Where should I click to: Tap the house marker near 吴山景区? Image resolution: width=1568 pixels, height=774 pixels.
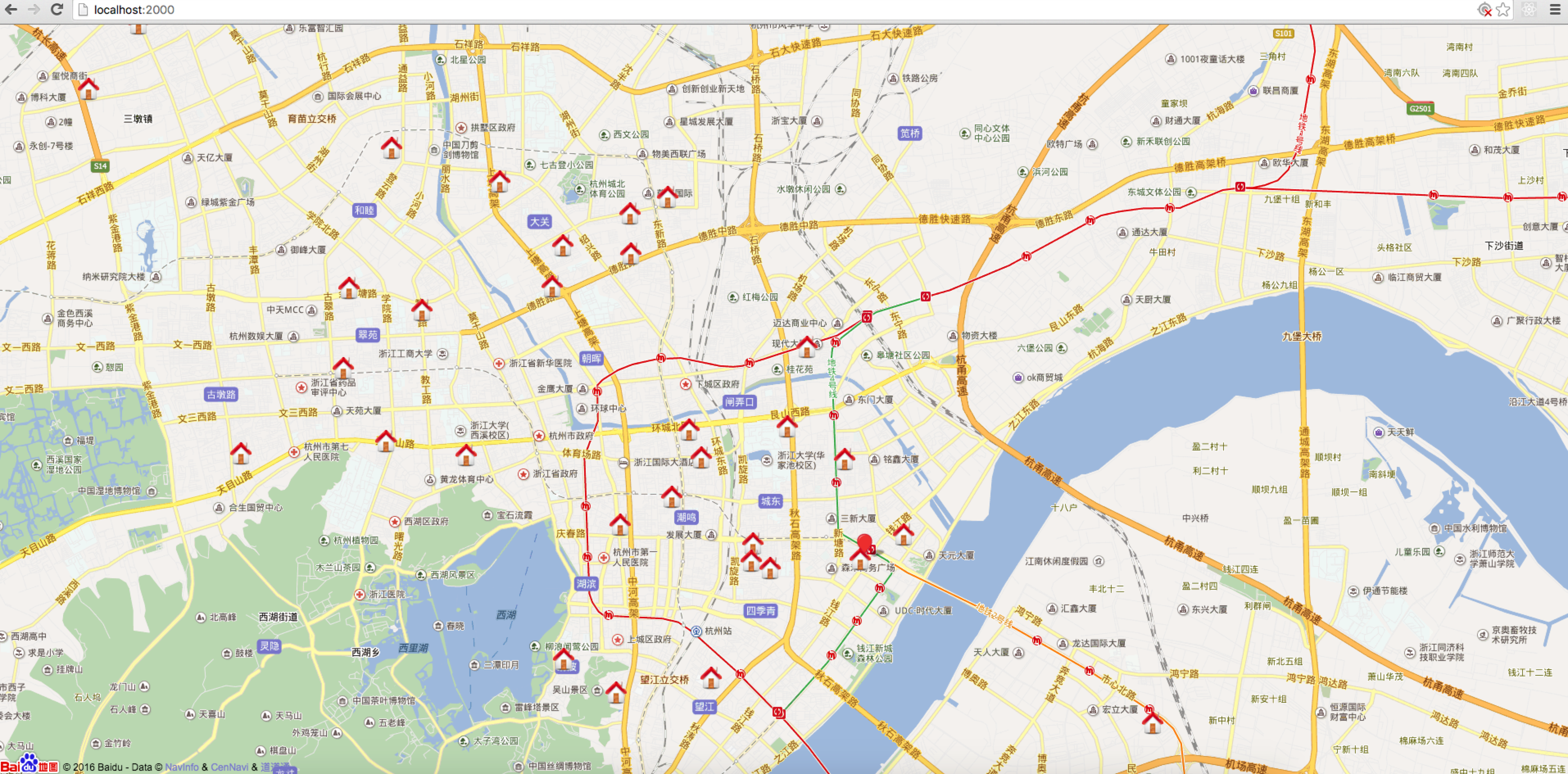615,693
